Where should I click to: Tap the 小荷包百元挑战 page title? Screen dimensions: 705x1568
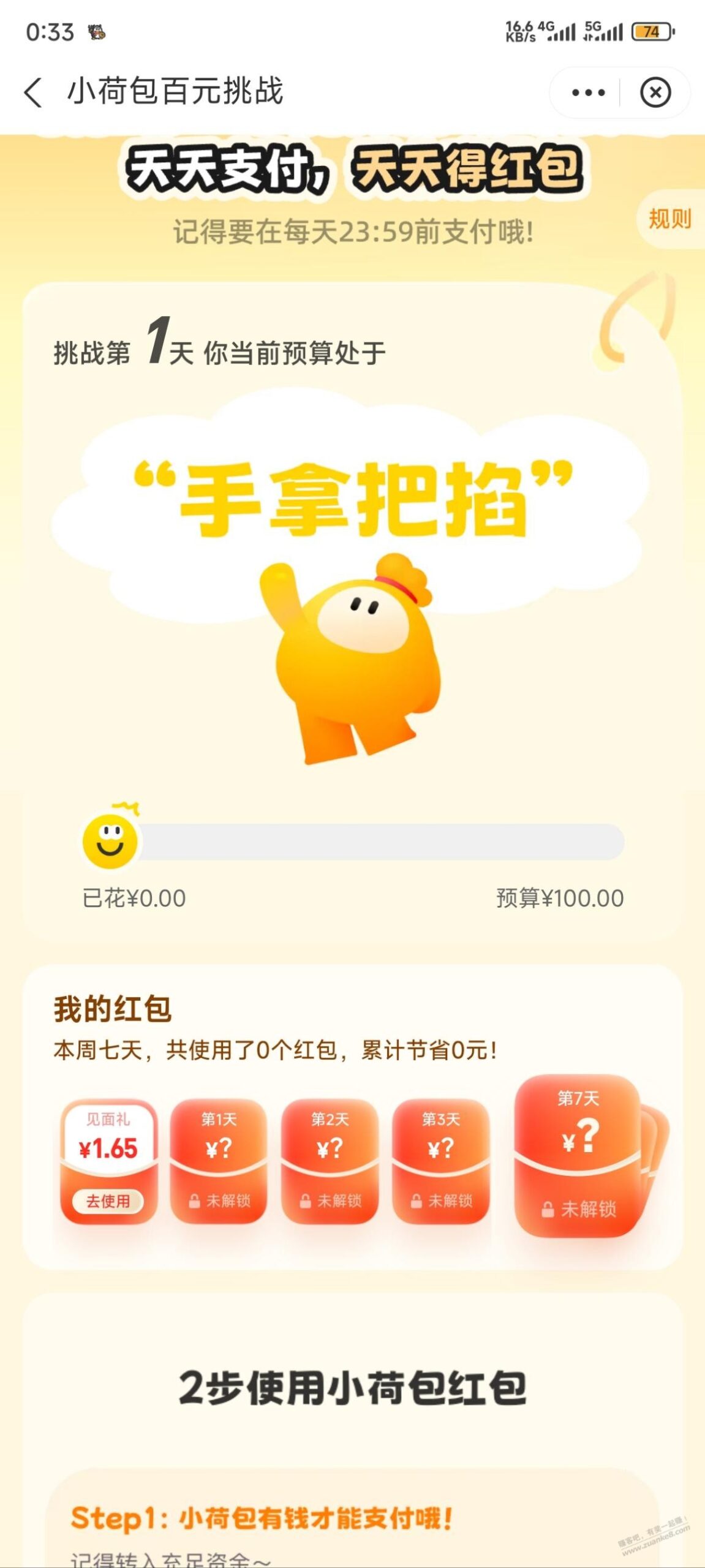point(176,91)
